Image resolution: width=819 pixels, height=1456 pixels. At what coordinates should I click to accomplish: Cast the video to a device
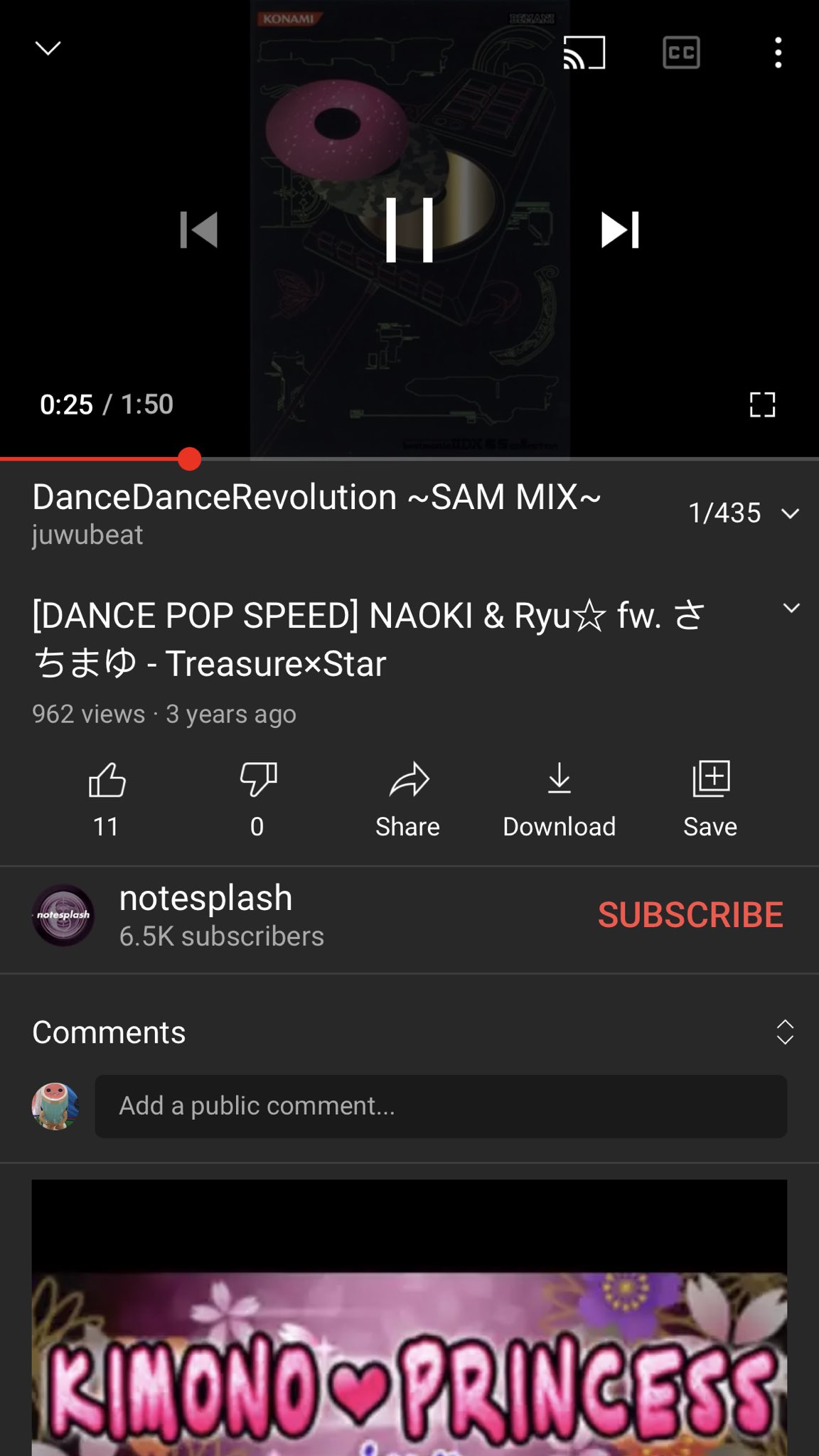(x=584, y=53)
